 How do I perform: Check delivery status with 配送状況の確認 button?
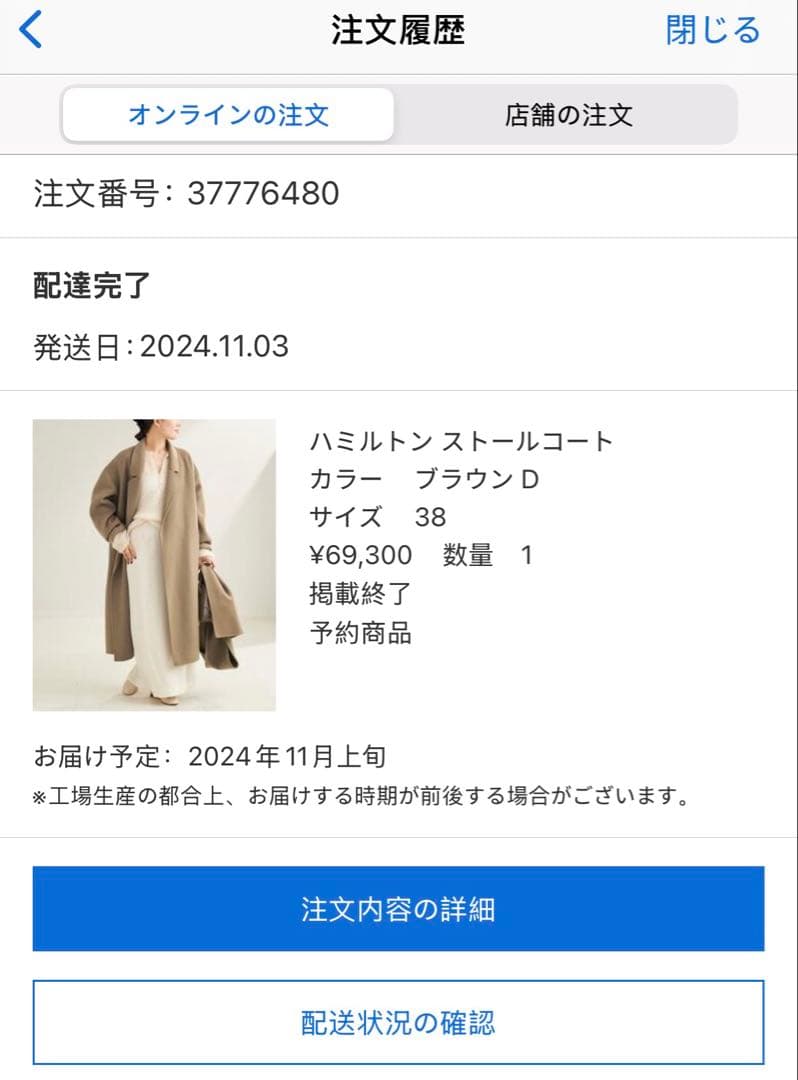[x=399, y=1022]
